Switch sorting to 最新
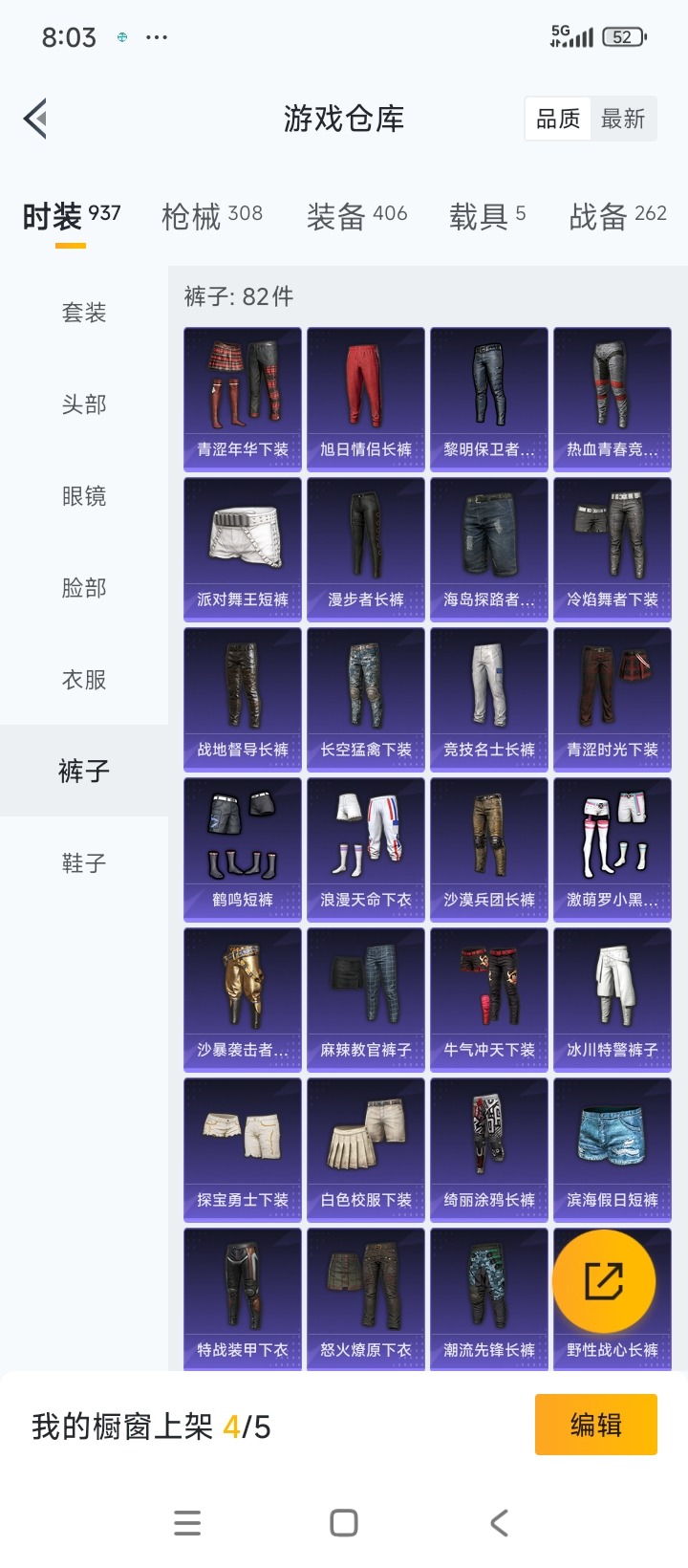Viewport: 688px width, 1568px height. click(624, 118)
